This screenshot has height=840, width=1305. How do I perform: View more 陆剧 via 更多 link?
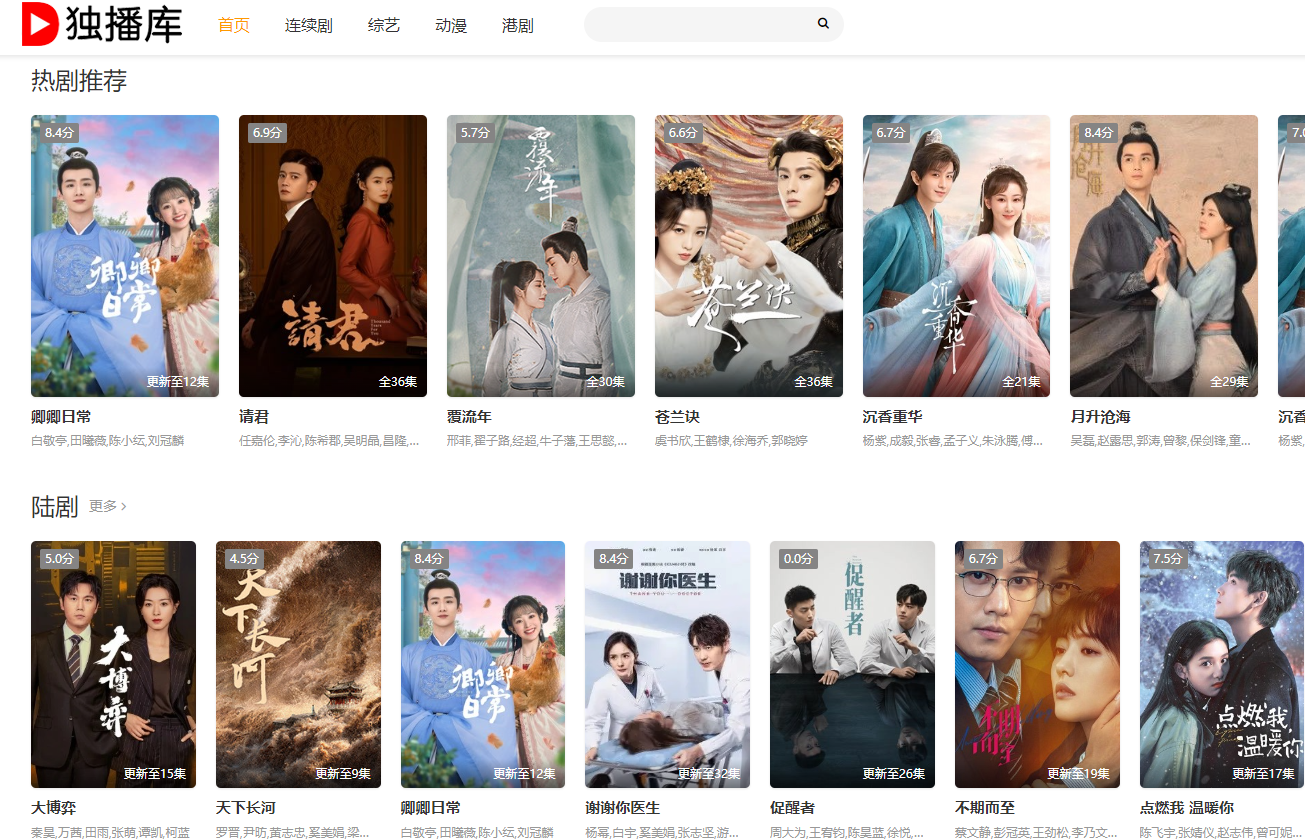click(x=108, y=506)
